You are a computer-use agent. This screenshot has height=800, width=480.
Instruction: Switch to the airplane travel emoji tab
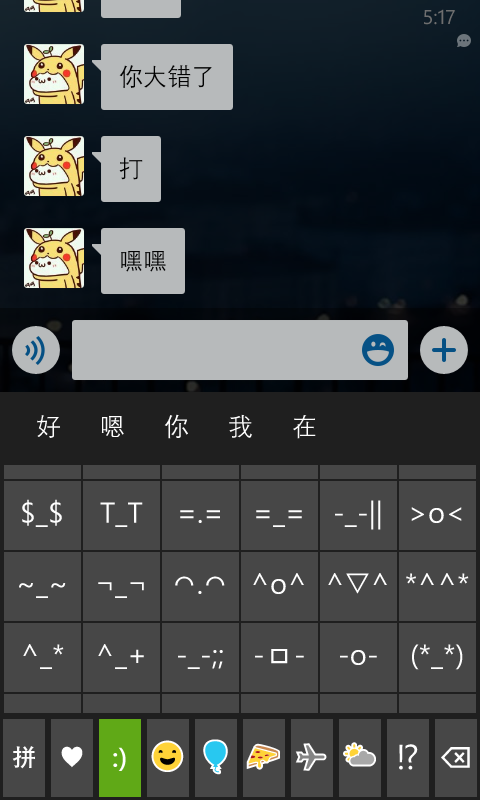coord(312,758)
